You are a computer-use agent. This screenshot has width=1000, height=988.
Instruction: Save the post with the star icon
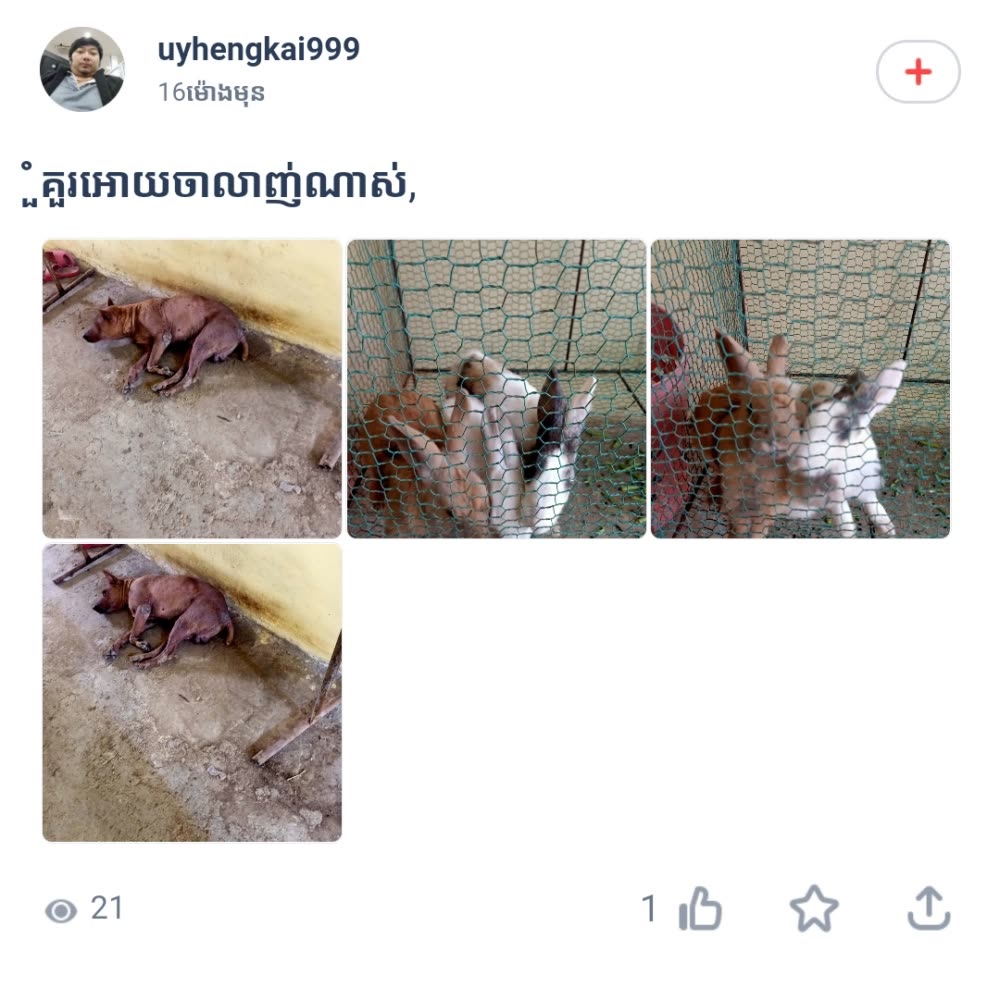point(813,909)
